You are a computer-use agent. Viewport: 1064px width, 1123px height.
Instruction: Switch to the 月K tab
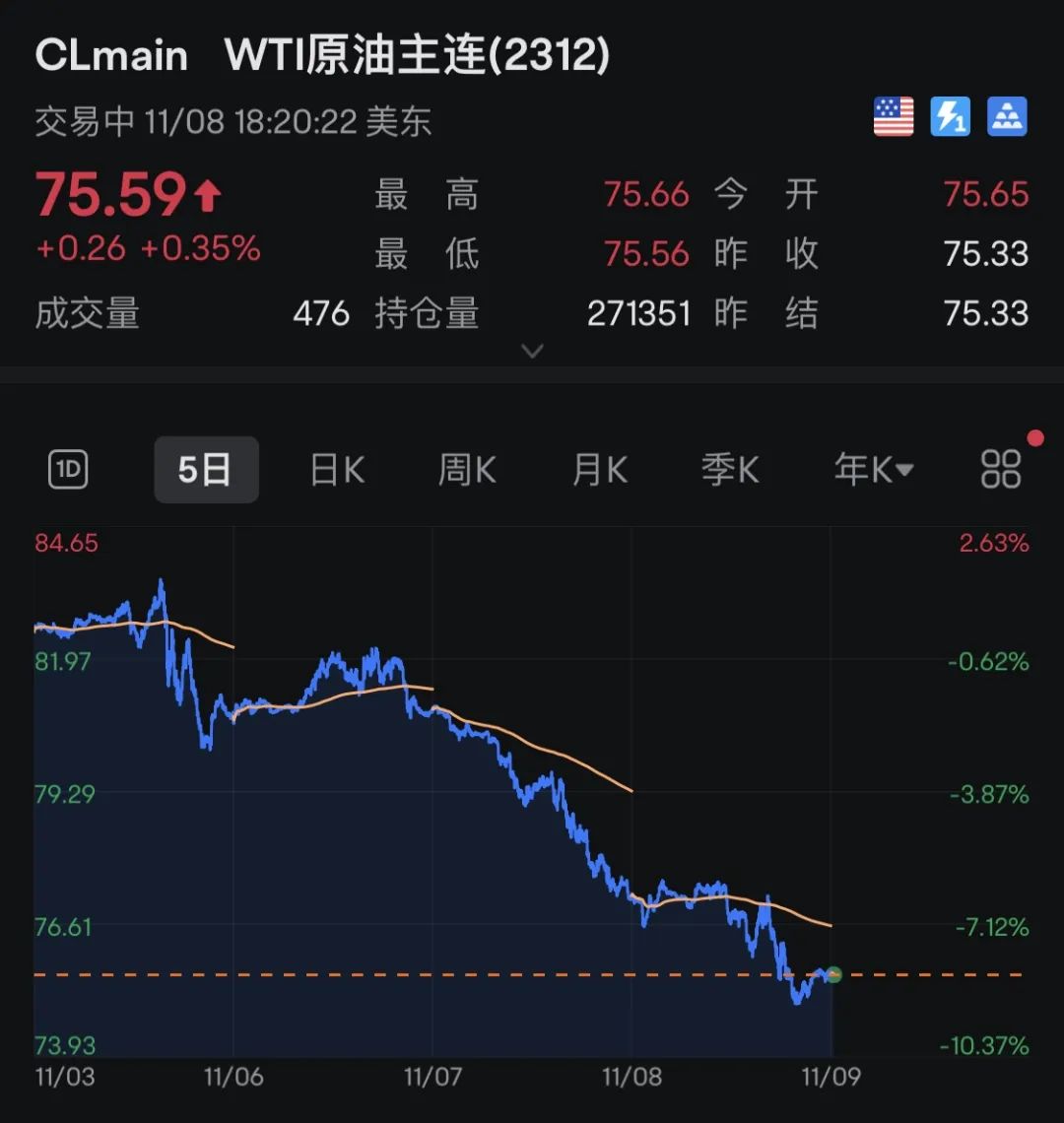[x=598, y=470]
